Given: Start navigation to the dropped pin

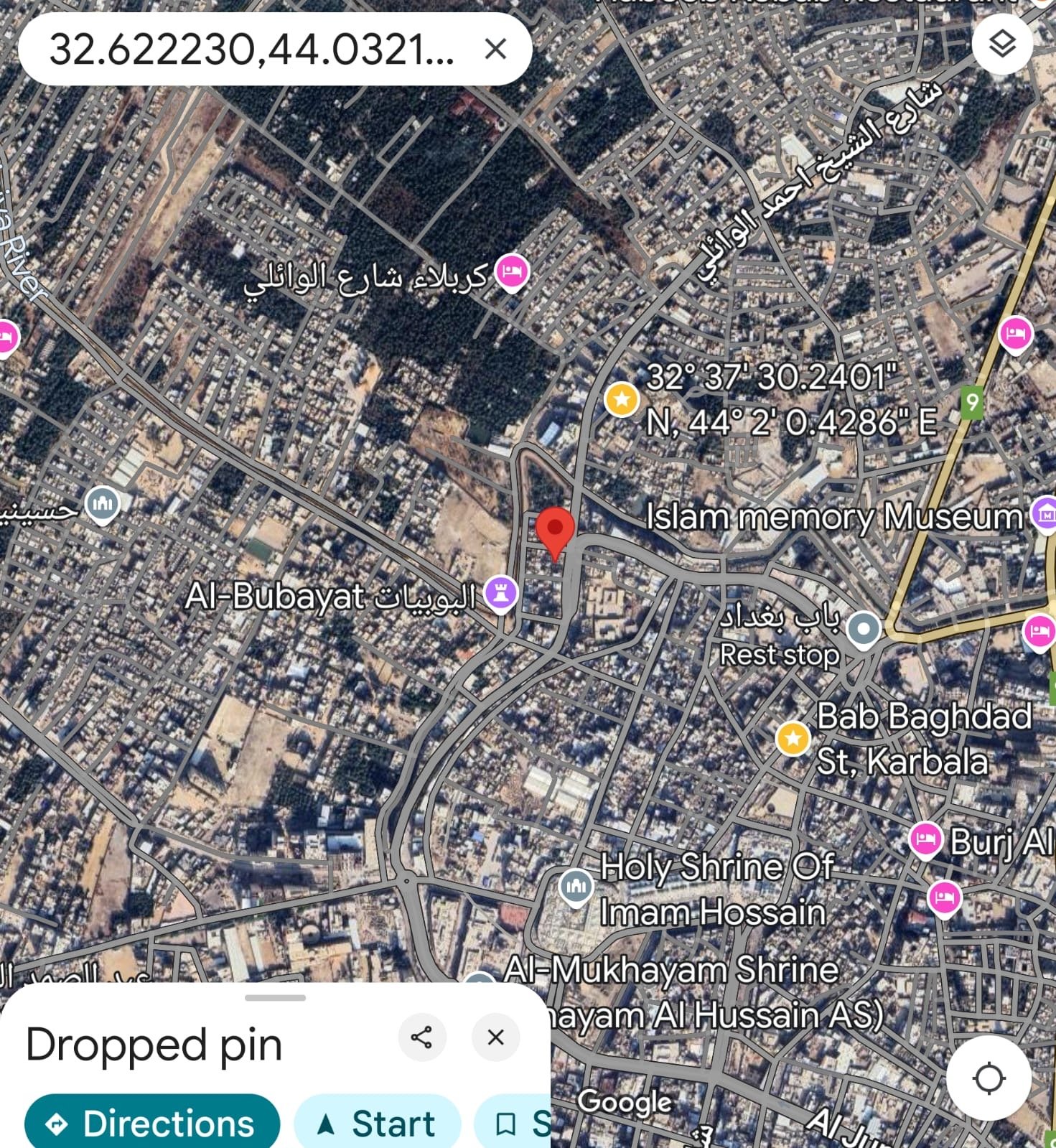Looking at the screenshot, I should 378,1122.
